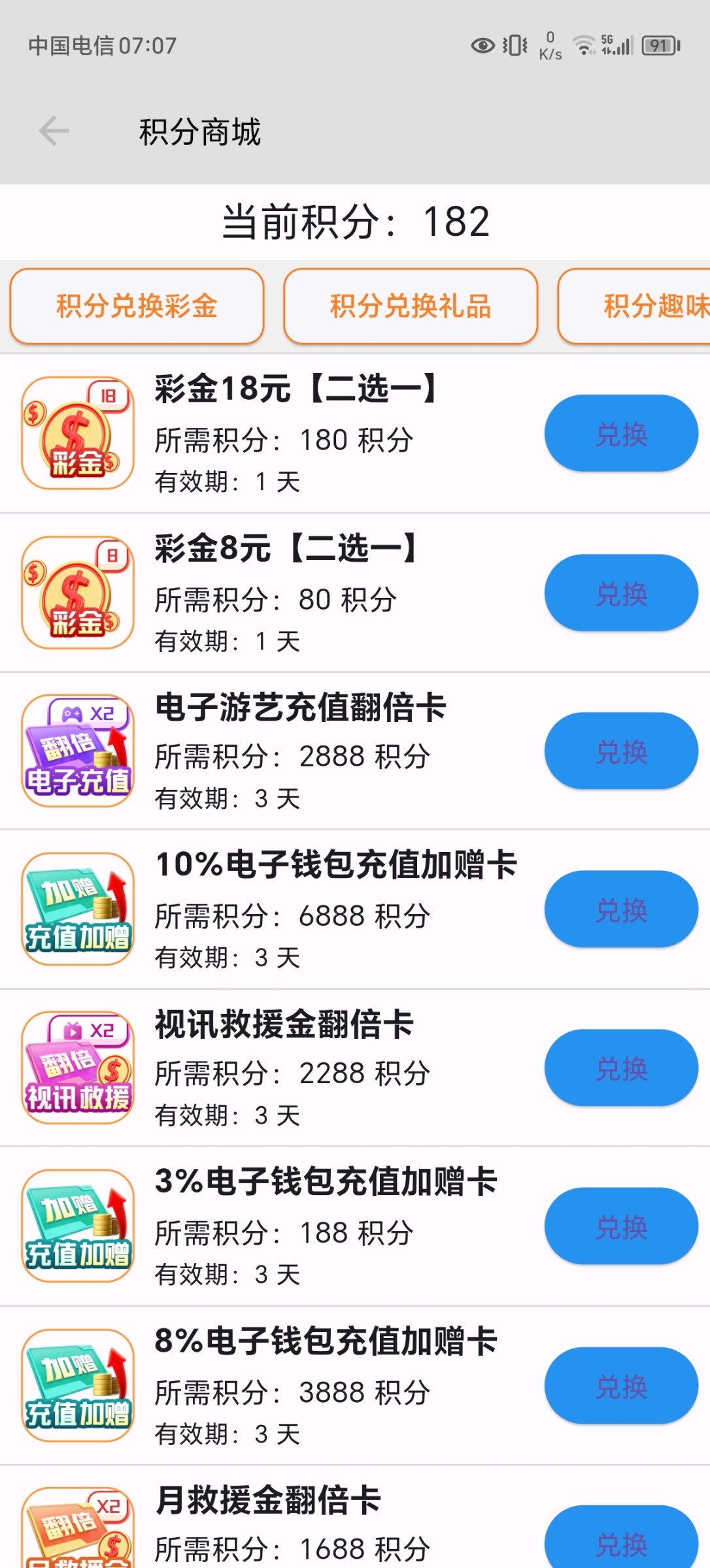The width and height of the screenshot is (710, 1568).
Task: Exchange points for 电子游艺充值翻倍卡
Action: [621, 751]
